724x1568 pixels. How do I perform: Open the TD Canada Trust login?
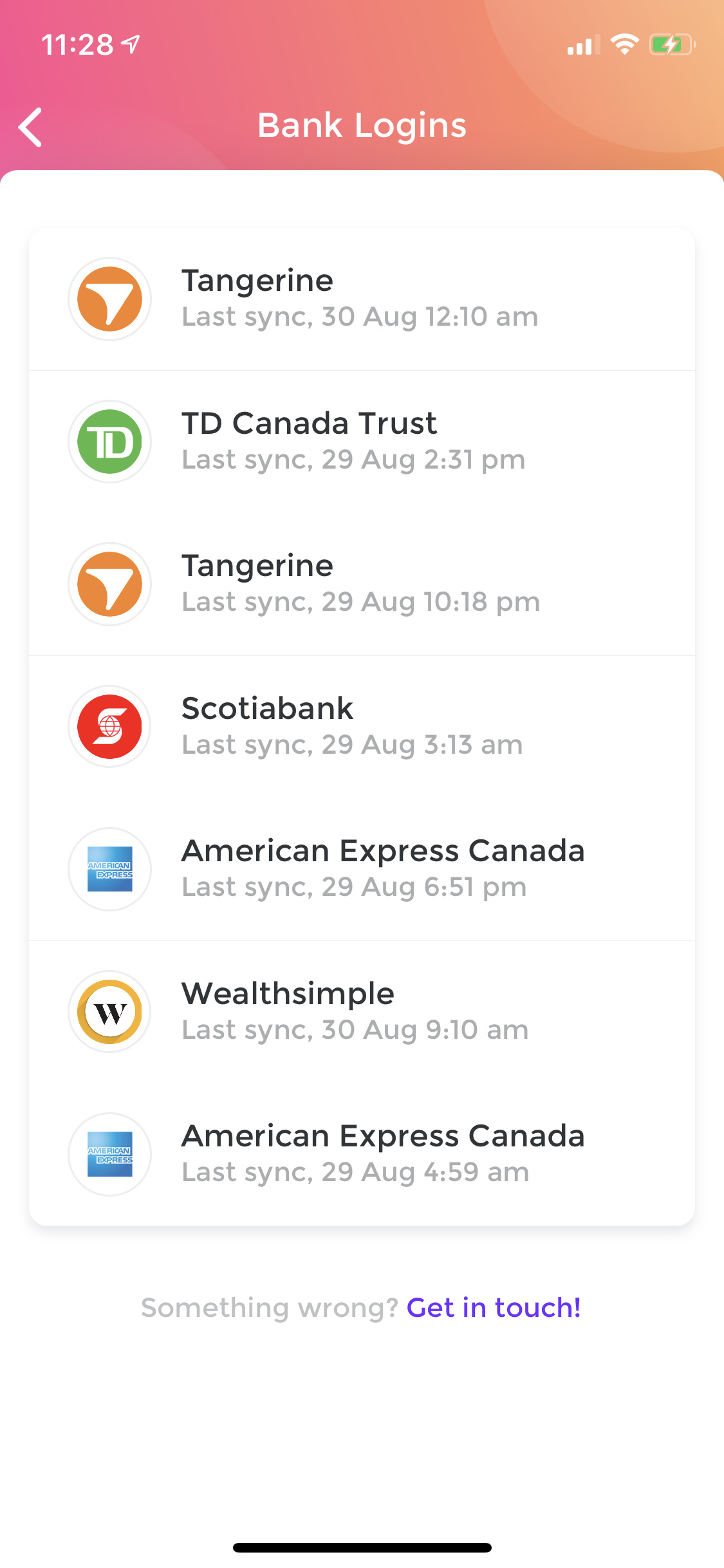click(x=362, y=442)
